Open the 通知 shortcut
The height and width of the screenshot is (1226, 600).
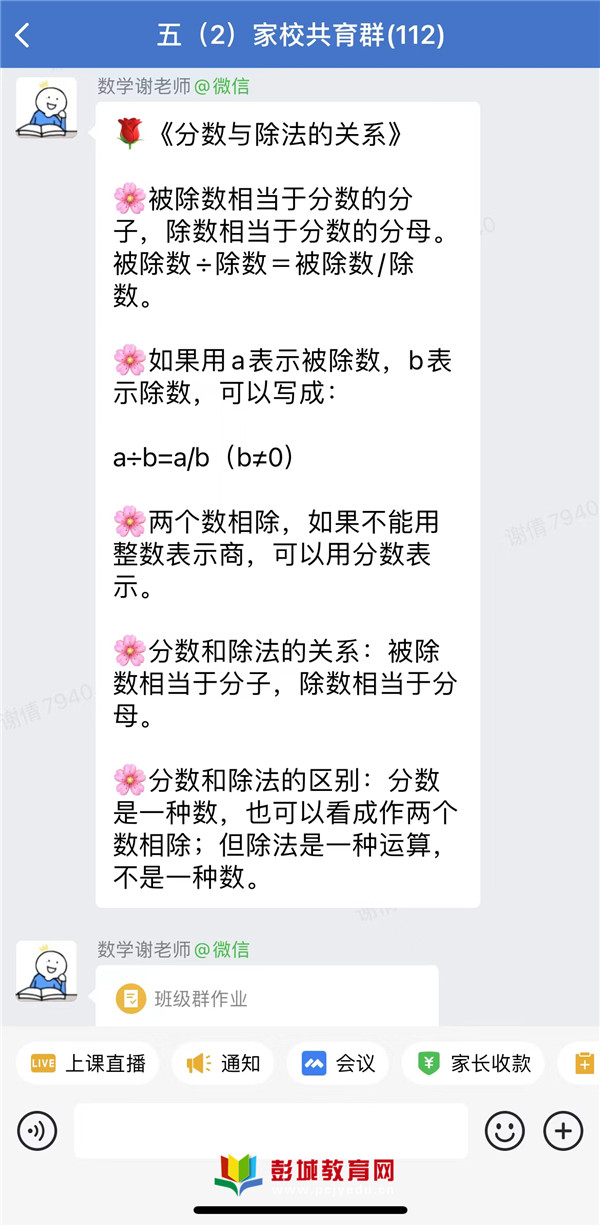[223, 1063]
